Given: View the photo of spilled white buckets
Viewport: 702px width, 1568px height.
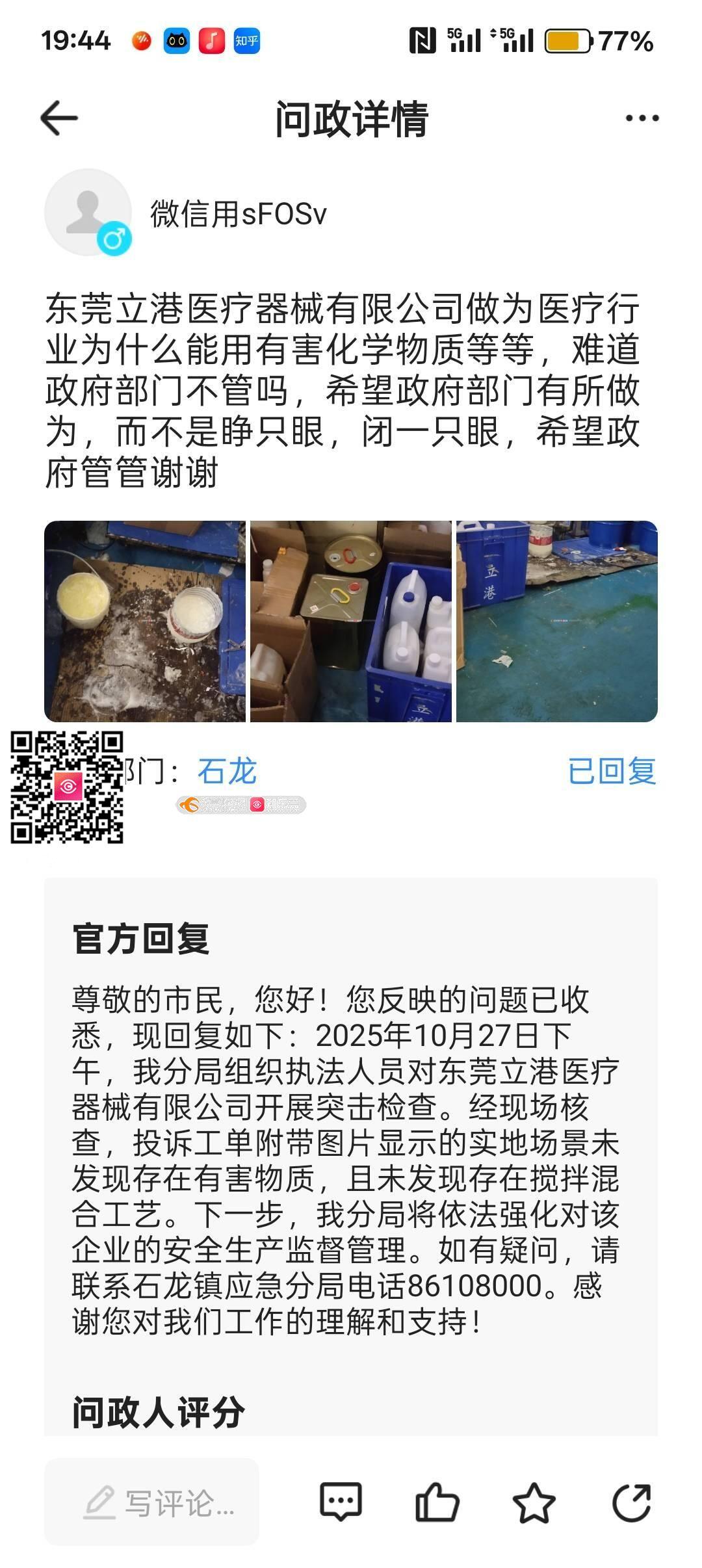Looking at the screenshot, I should tap(145, 621).
